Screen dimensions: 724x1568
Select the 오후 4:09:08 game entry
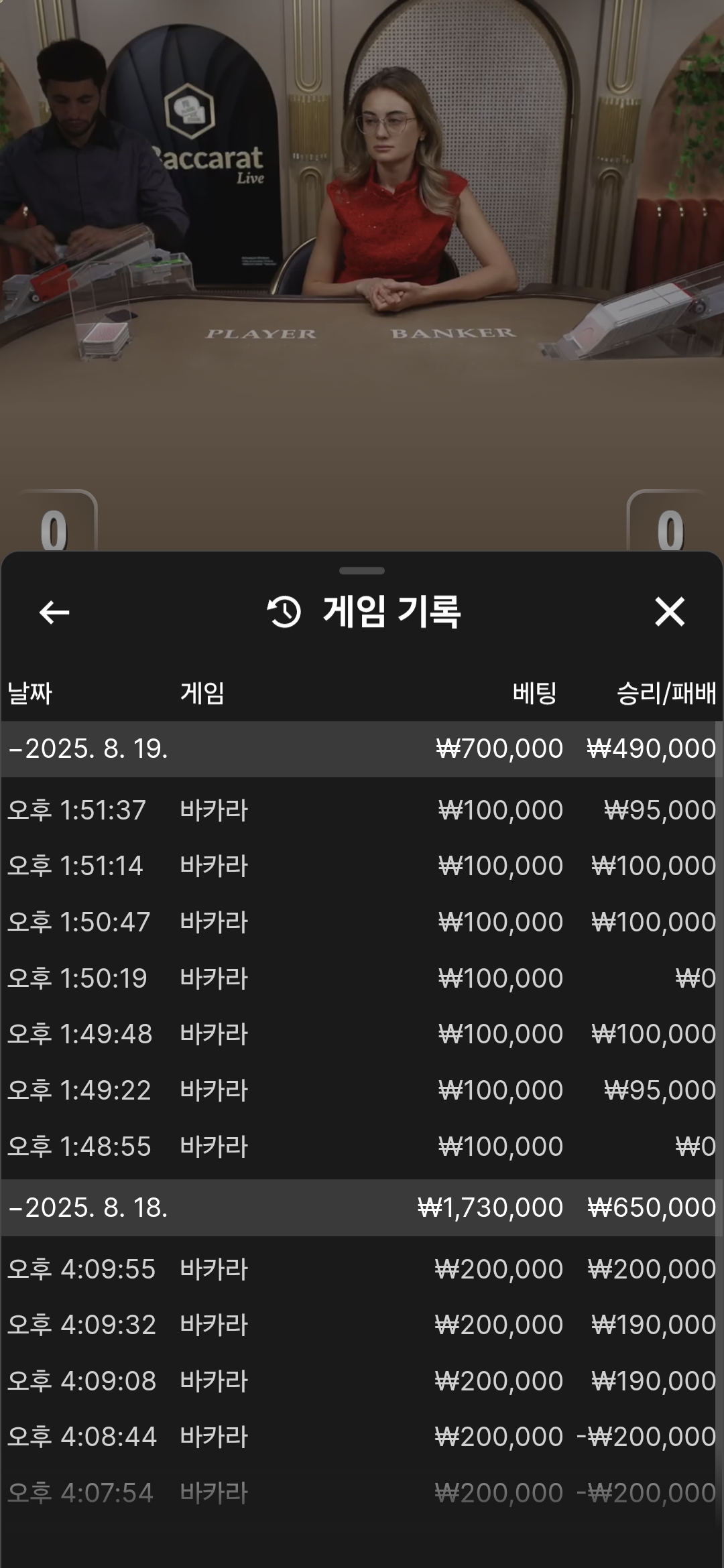(362, 1381)
